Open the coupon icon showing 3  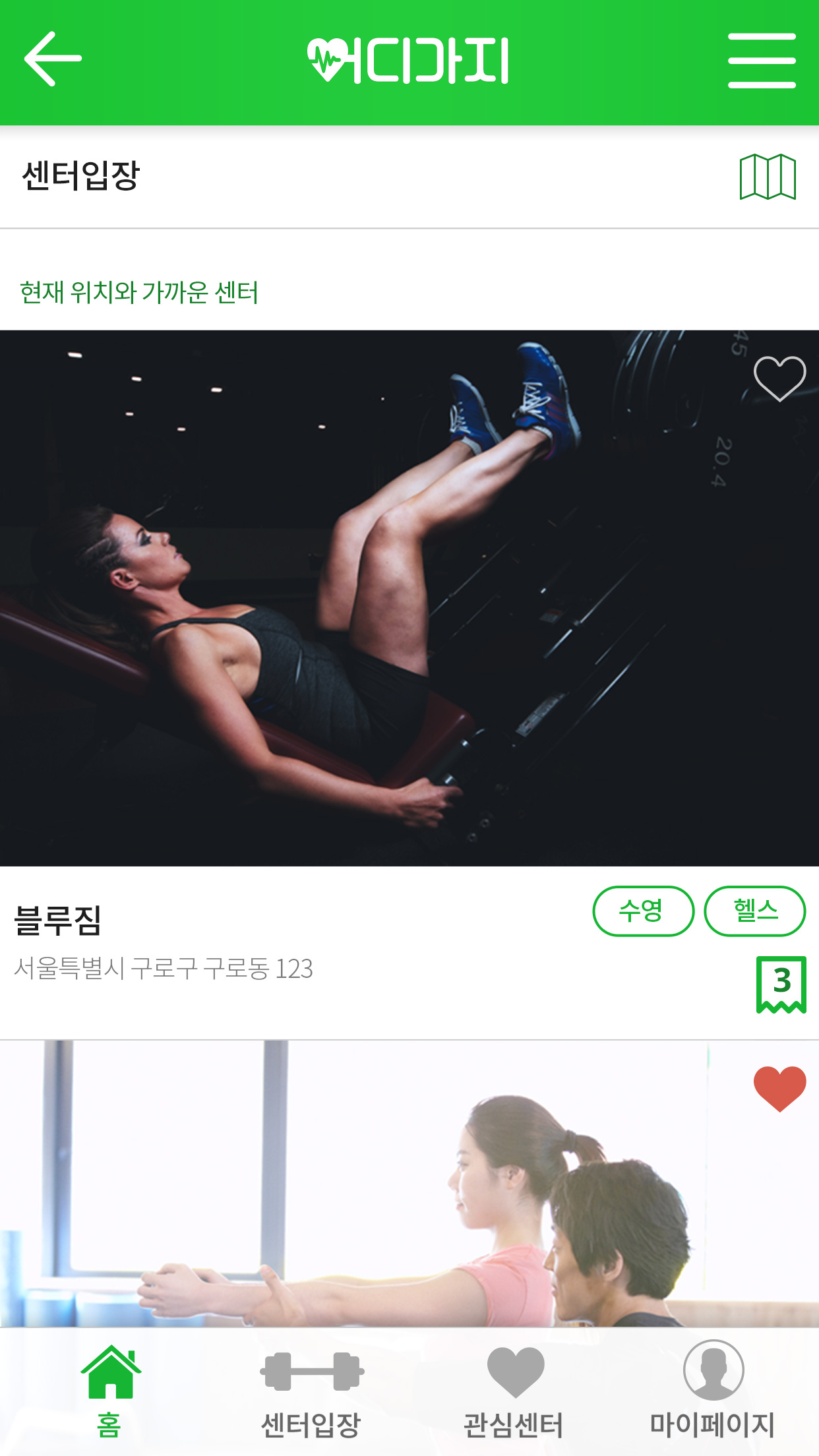click(x=781, y=985)
